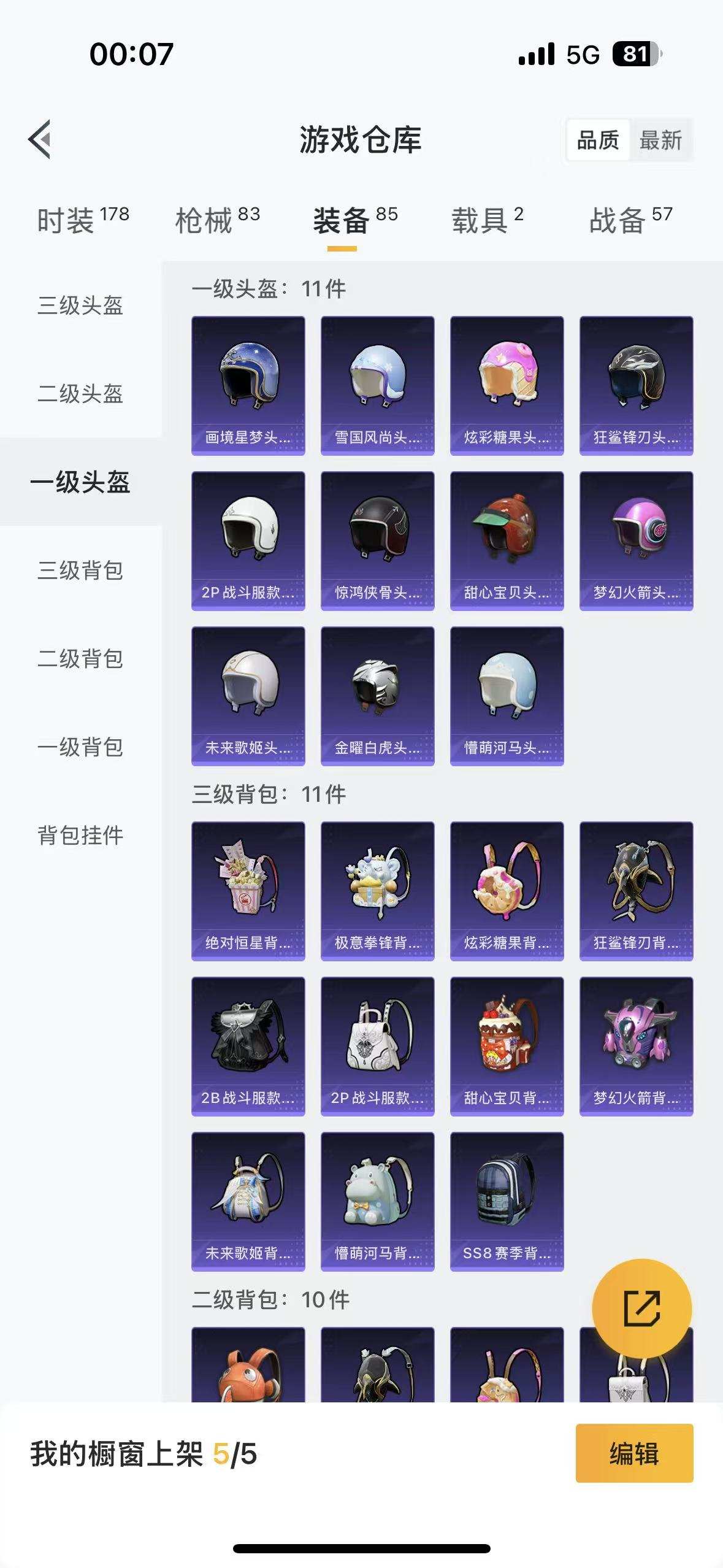
Task: Tap the 编辑 button
Action: point(634,1453)
